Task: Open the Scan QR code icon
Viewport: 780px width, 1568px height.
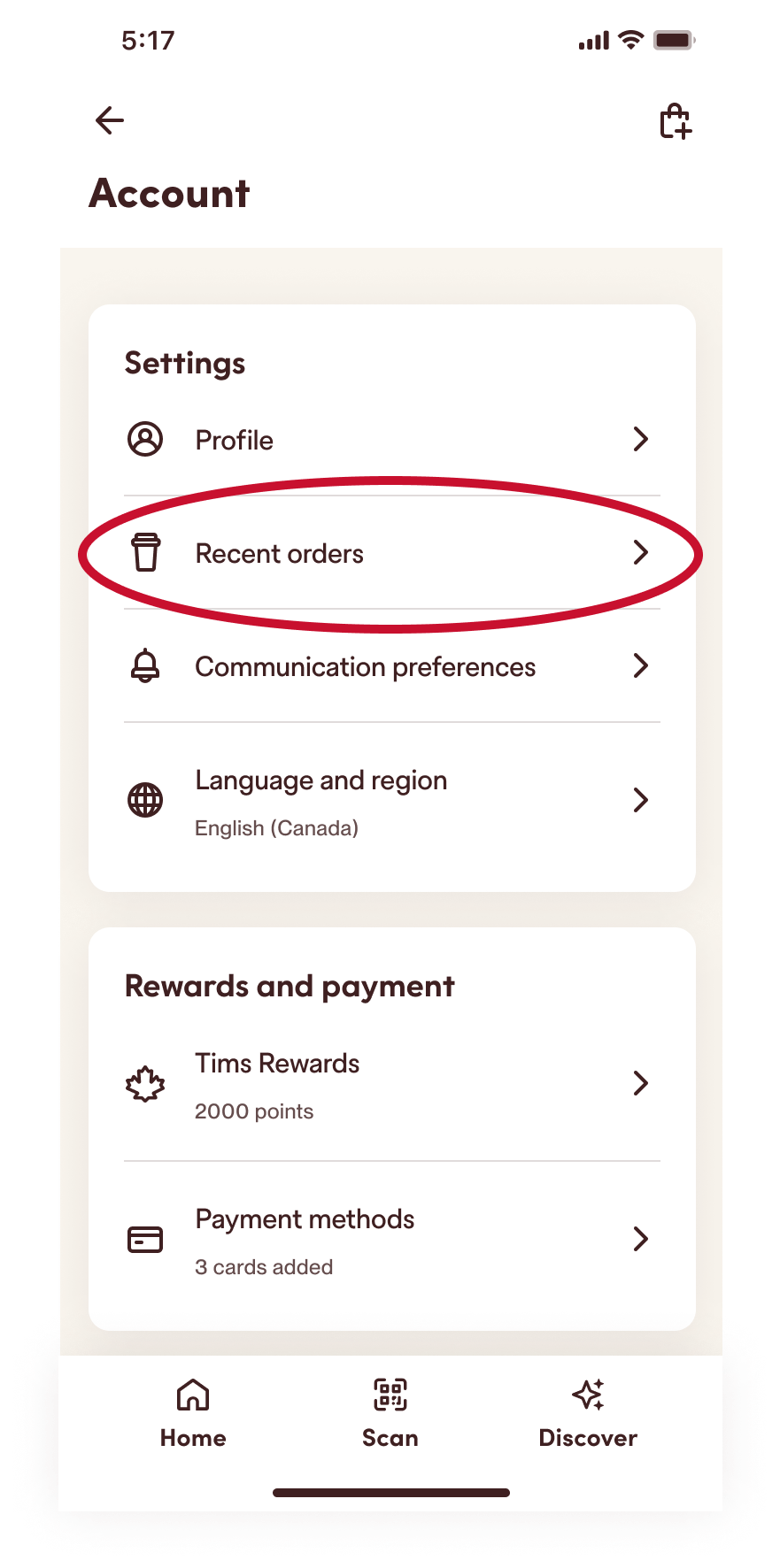Action: pos(390,1395)
